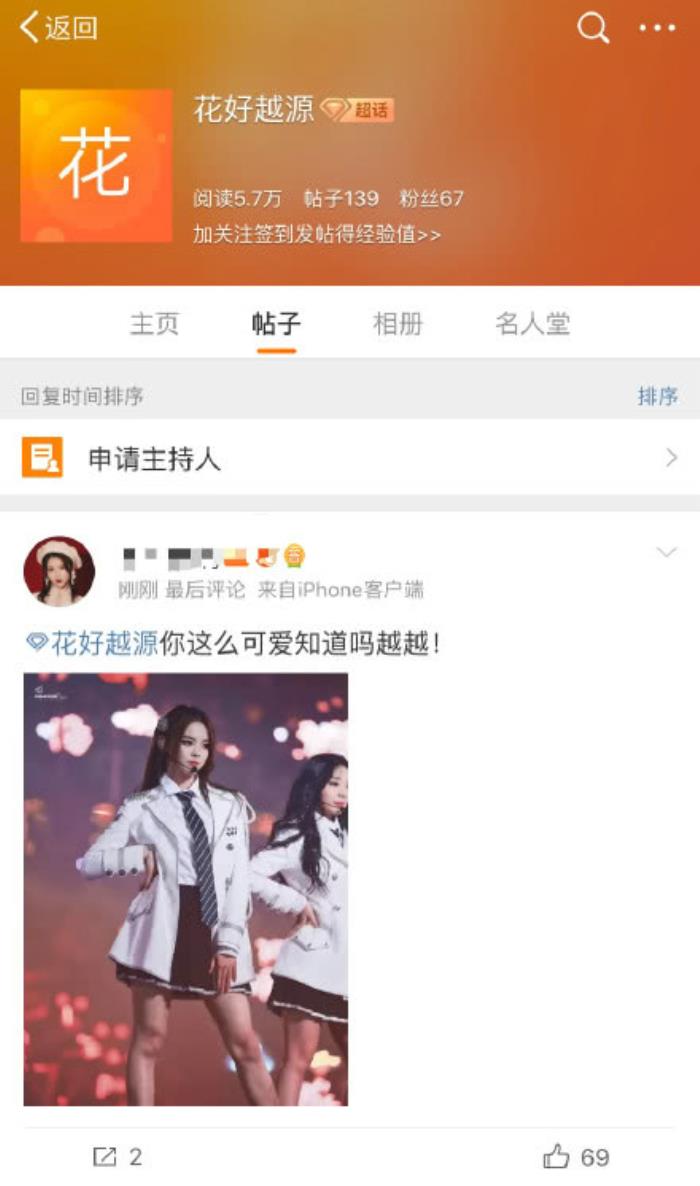This screenshot has width=700, height=1186.
Task: Open the search magnifier icon
Action: [x=593, y=28]
